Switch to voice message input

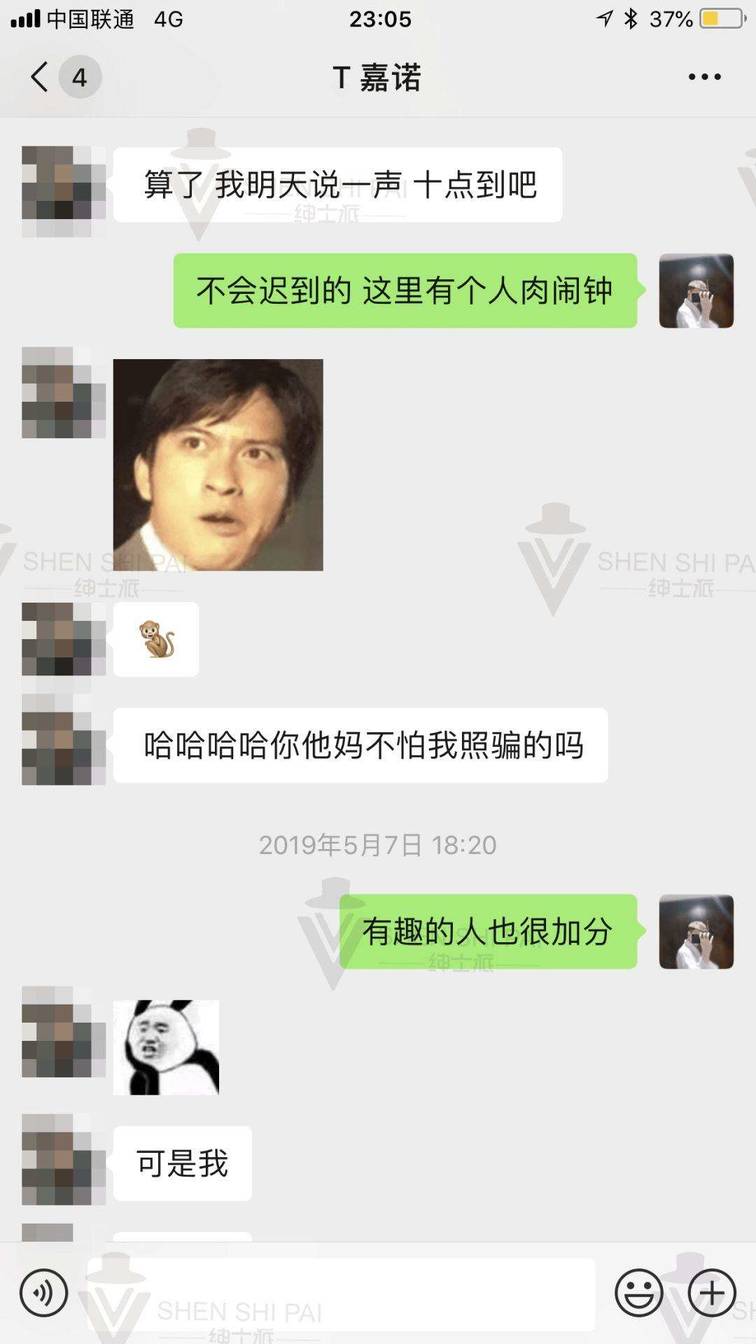44,1292
